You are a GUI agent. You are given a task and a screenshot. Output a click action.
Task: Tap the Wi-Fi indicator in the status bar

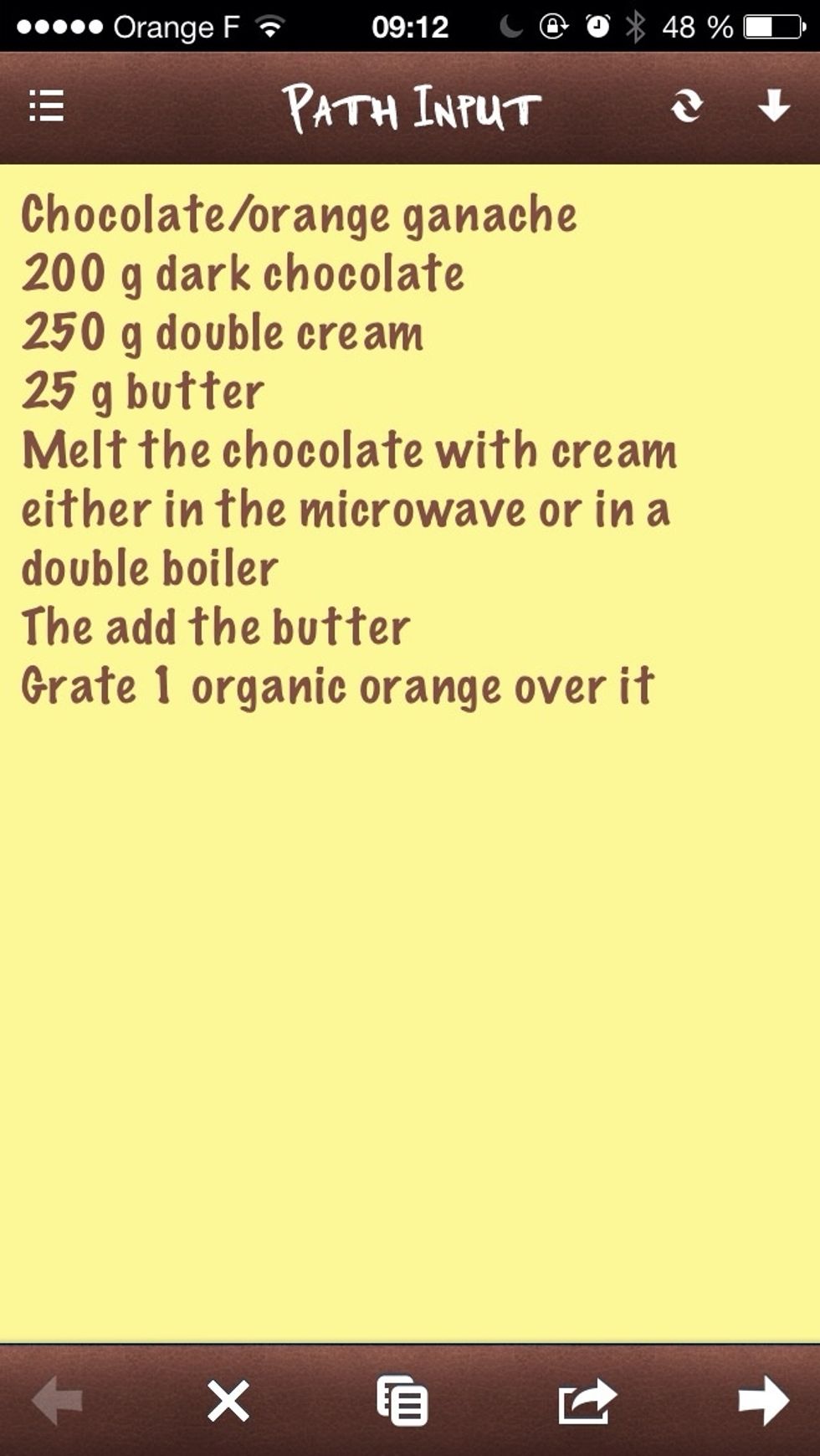(x=268, y=25)
